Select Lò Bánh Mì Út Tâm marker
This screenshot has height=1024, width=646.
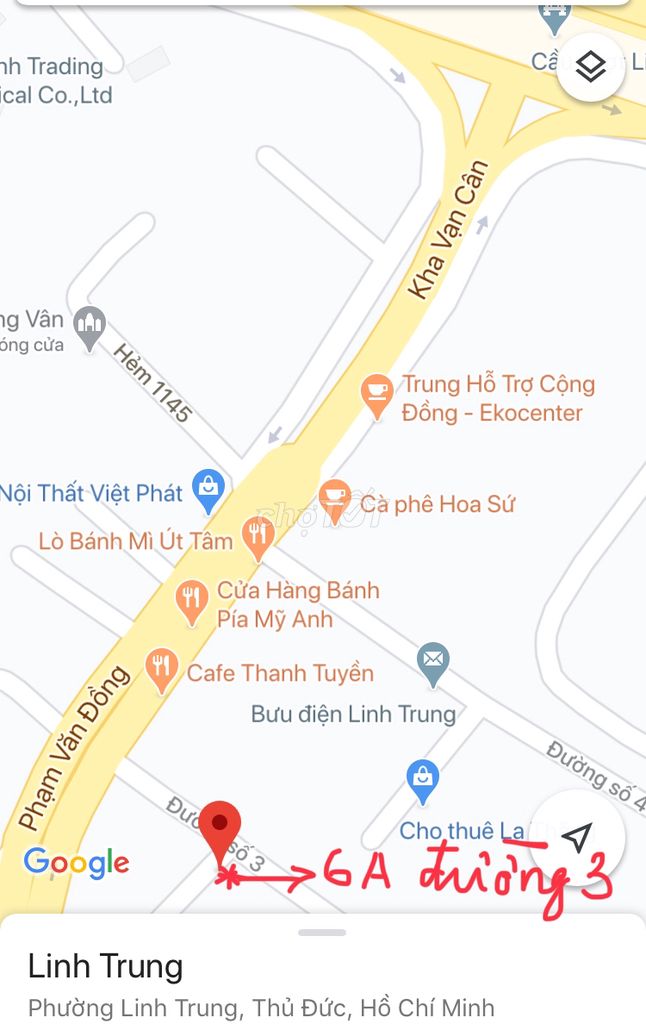pyautogui.click(x=258, y=537)
